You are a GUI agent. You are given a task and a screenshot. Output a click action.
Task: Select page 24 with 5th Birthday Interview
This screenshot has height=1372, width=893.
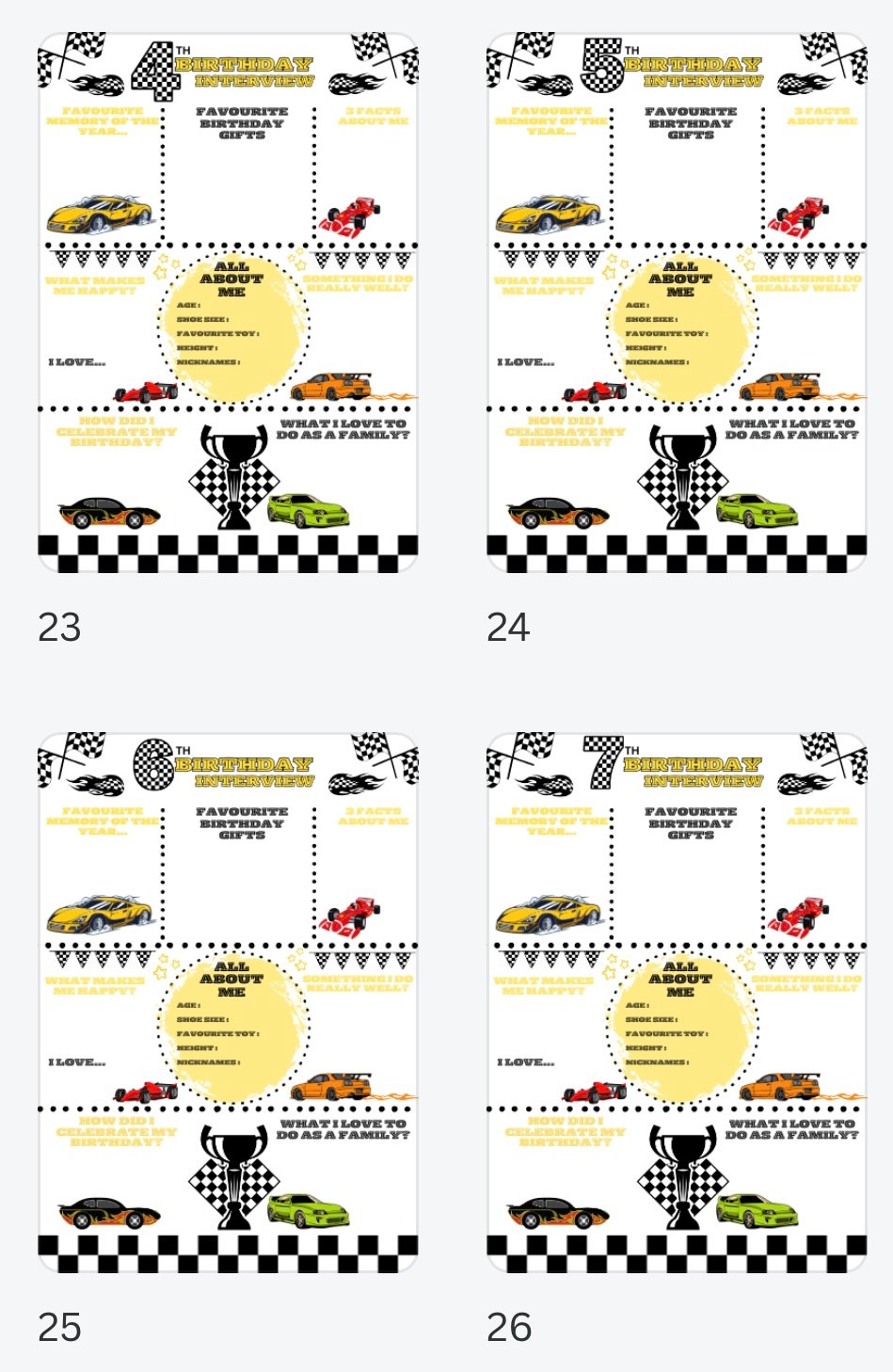677,303
